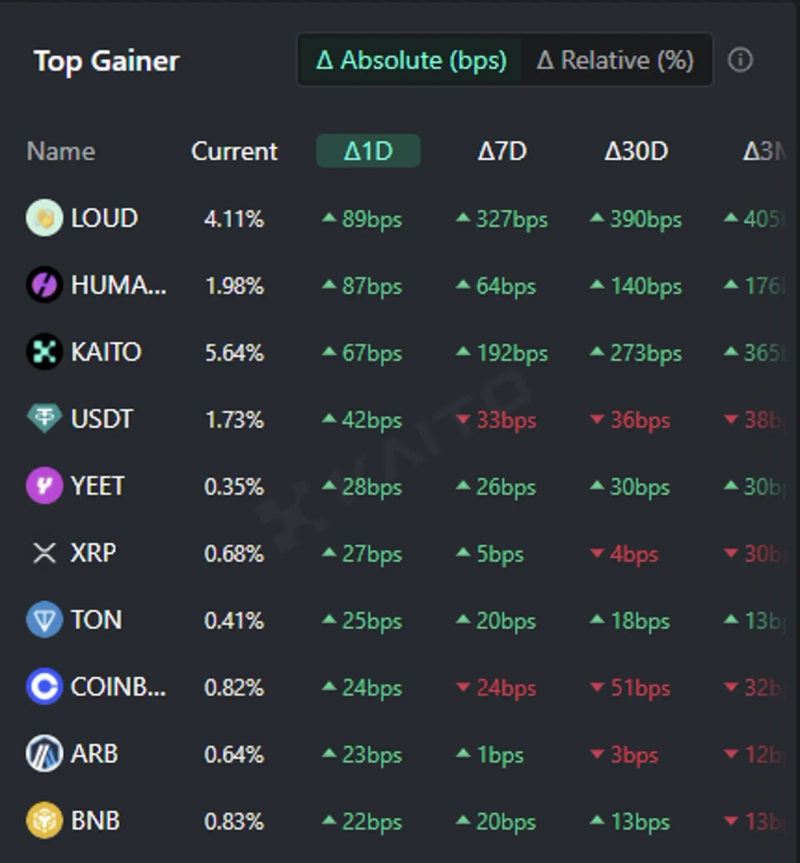This screenshot has width=800, height=863.
Task: Open the USDT row
Action: (102, 419)
